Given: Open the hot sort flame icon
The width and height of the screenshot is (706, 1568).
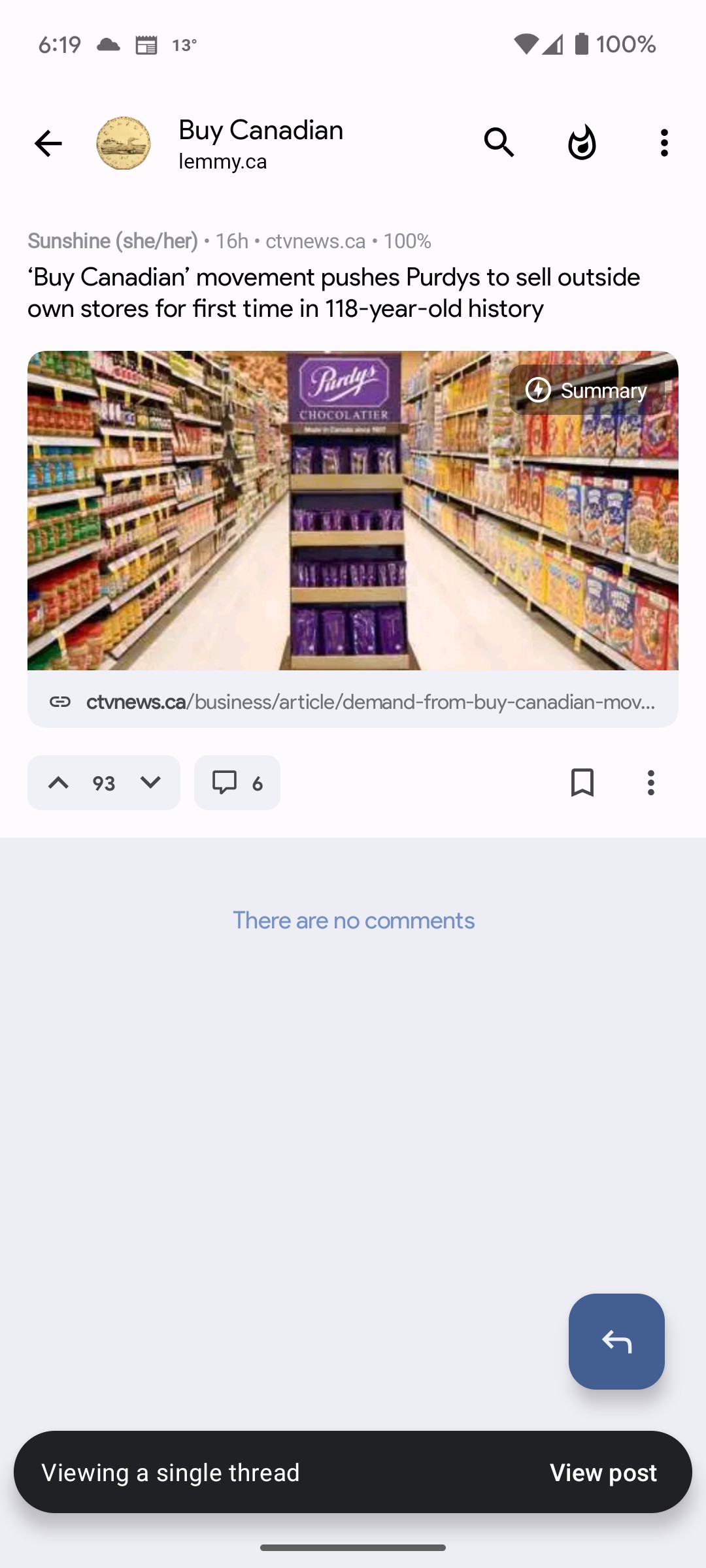Looking at the screenshot, I should (x=582, y=142).
